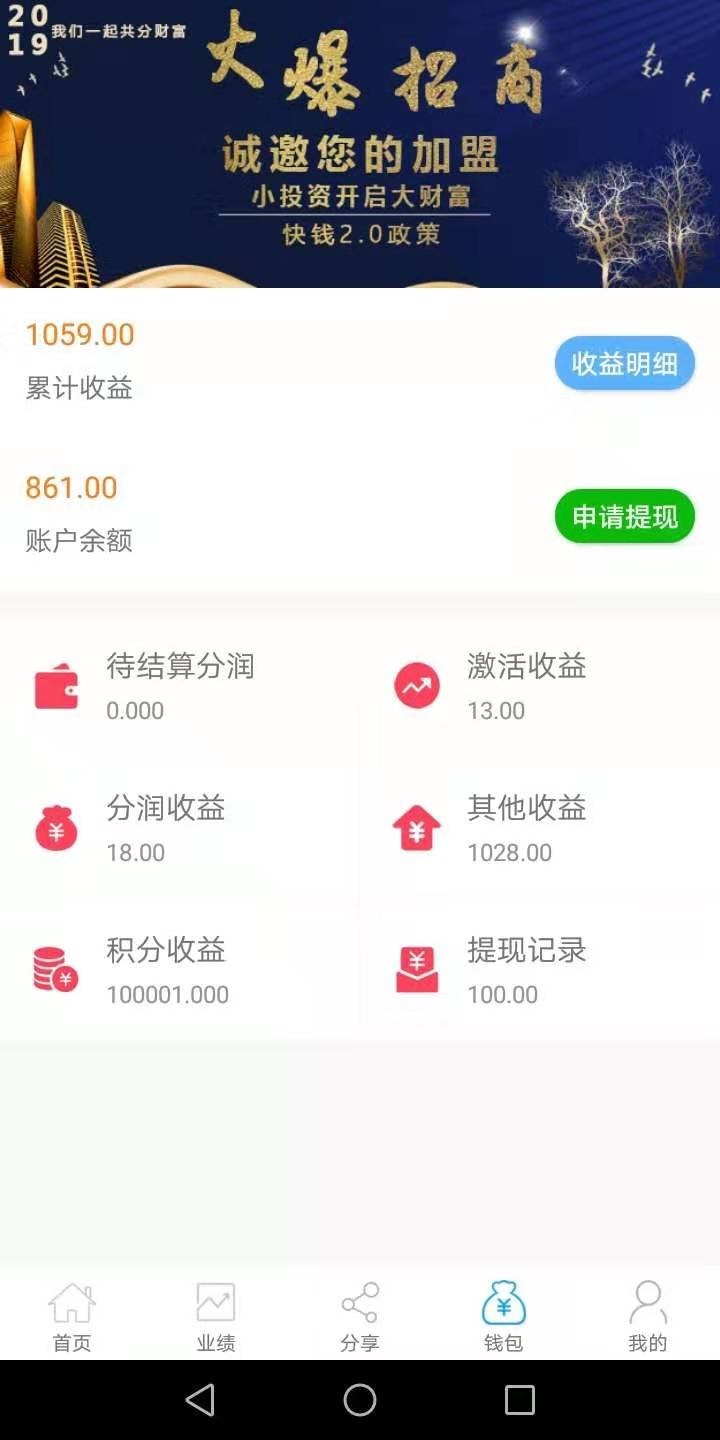Select the 钱包 wallet tab

503,1316
